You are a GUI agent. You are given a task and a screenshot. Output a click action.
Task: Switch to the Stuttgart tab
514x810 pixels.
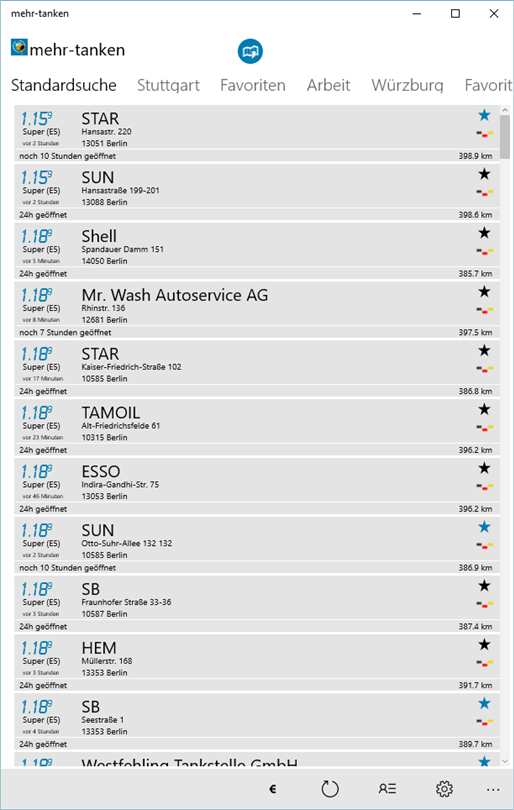tap(168, 85)
